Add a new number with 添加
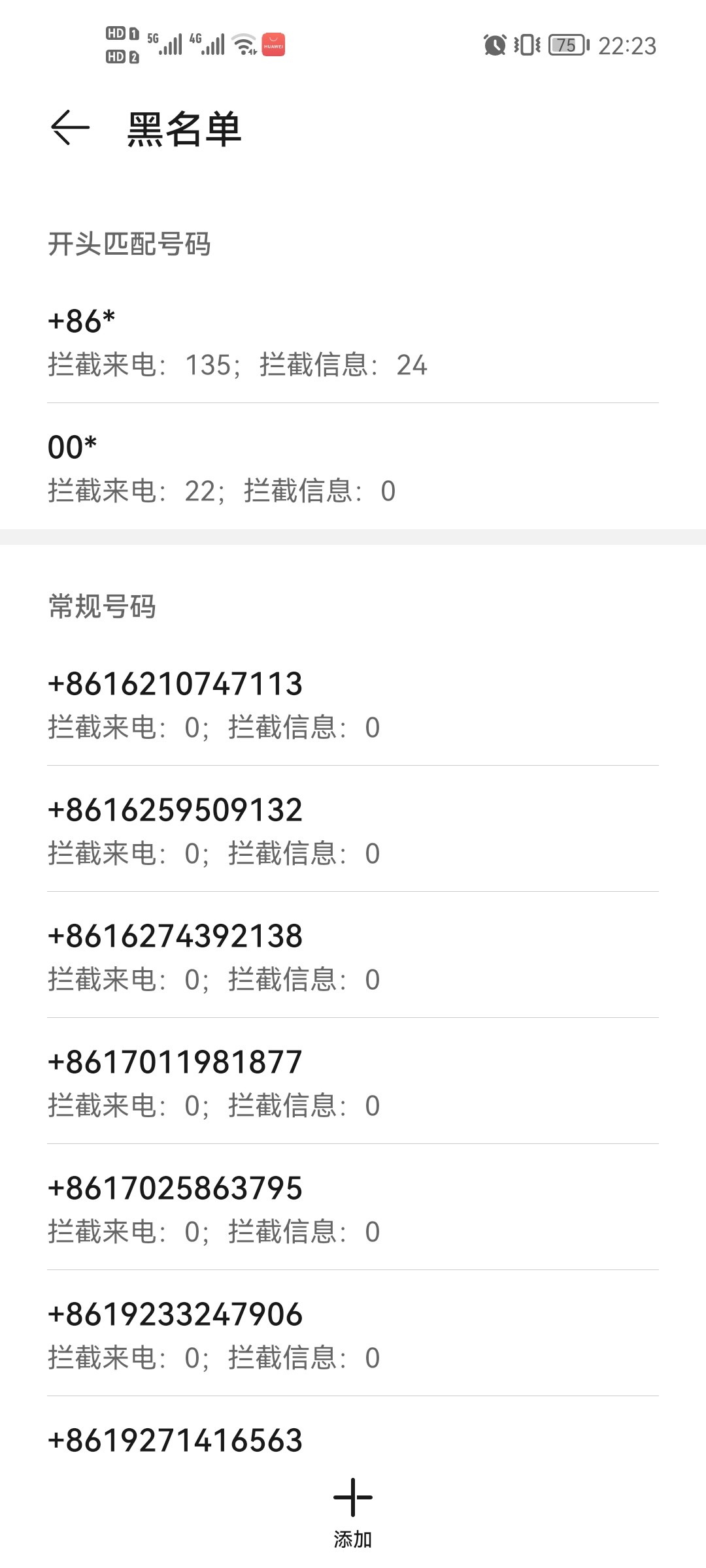706x1568 pixels. point(353,1514)
